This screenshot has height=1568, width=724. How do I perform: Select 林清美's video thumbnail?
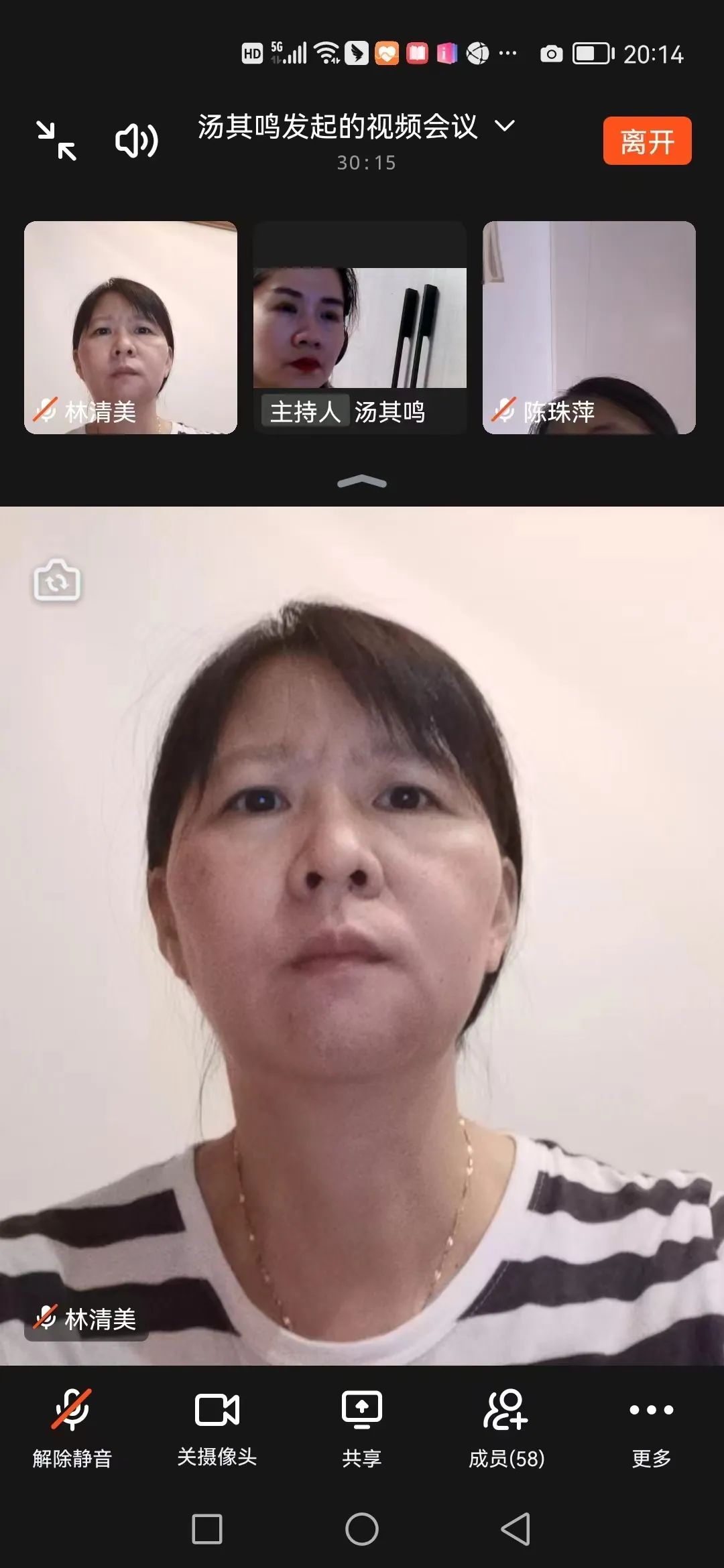click(131, 328)
